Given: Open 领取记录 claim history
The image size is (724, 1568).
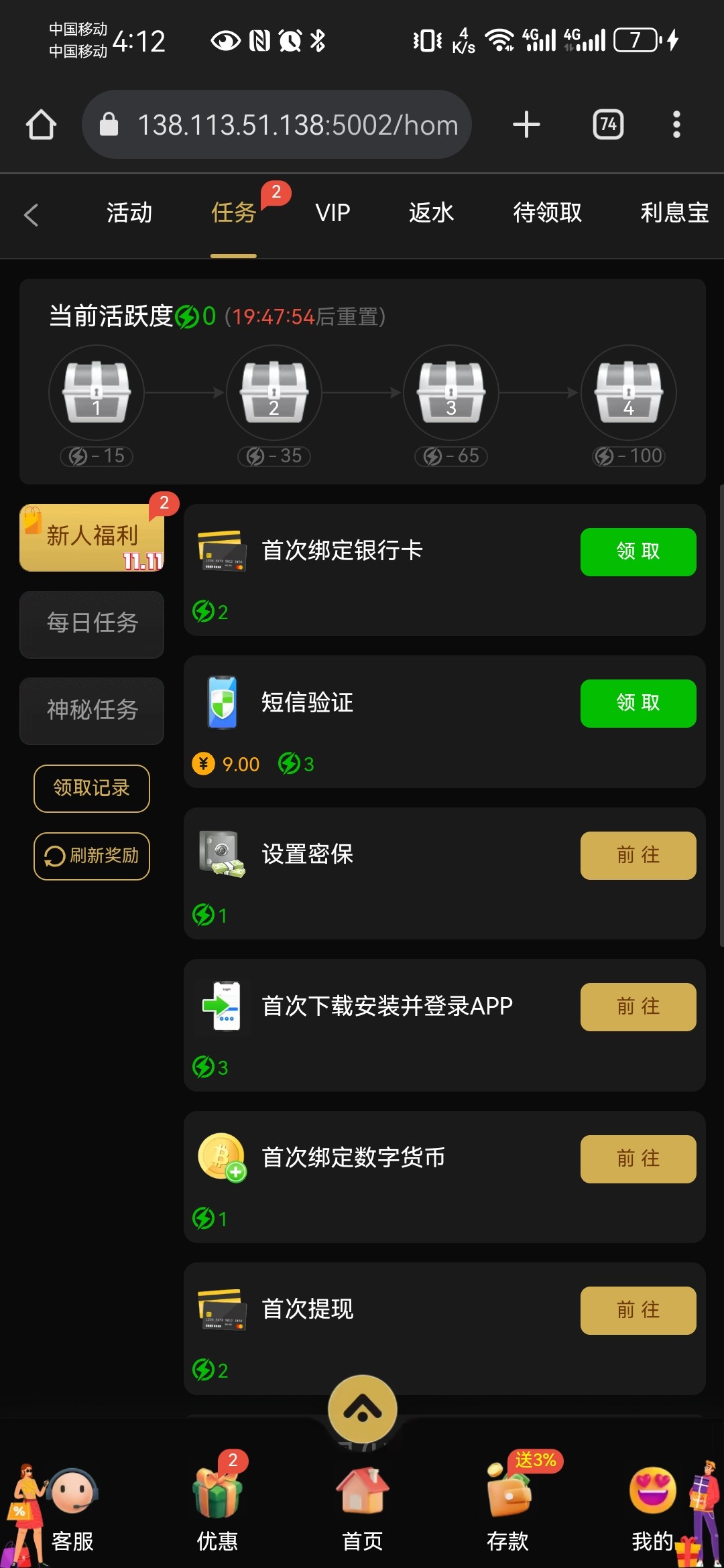Looking at the screenshot, I should click(x=92, y=788).
